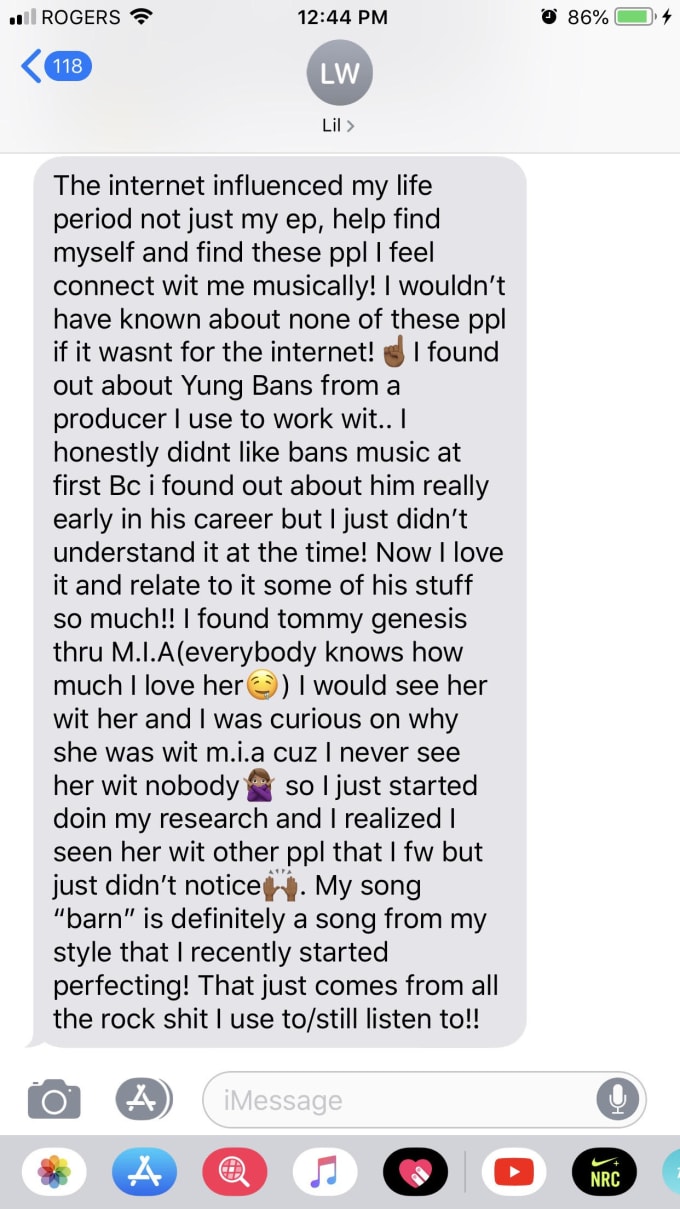The height and width of the screenshot is (1209, 680).
Task: Go back to the messages list
Action: pos(57,68)
